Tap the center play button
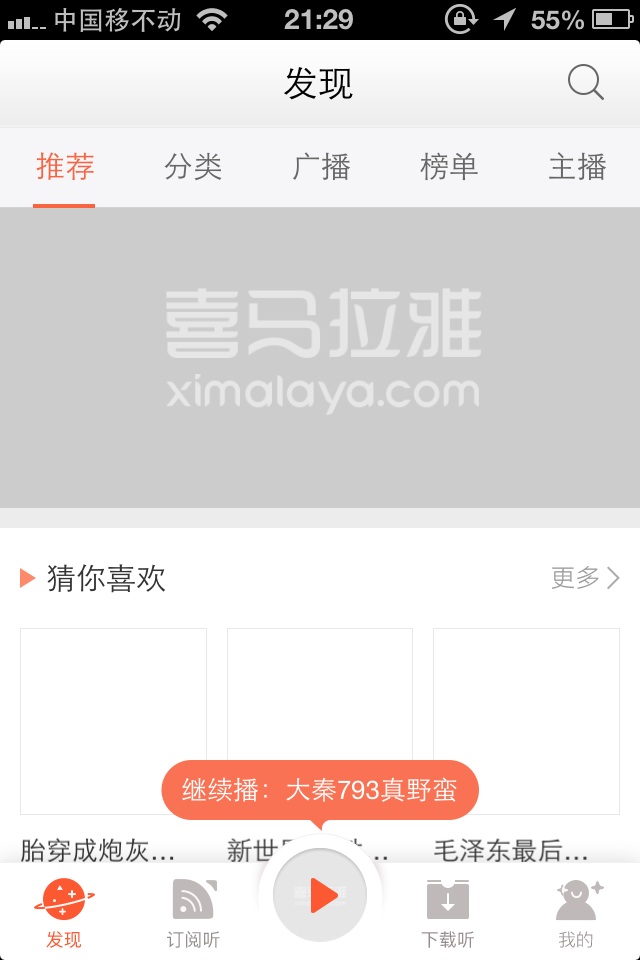Viewport: 640px width, 960px height. (x=320, y=895)
